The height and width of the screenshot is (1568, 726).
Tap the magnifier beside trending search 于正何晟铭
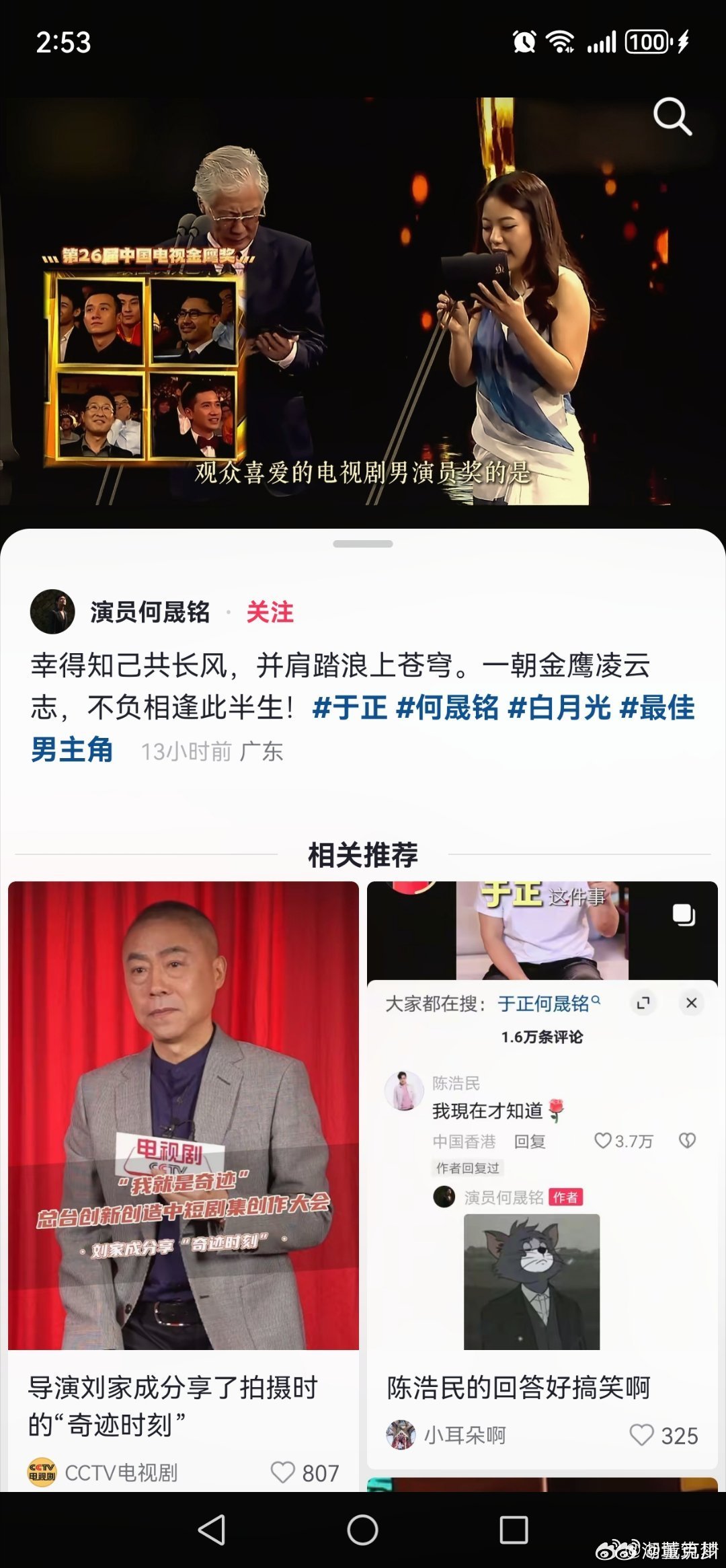point(598,1001)
